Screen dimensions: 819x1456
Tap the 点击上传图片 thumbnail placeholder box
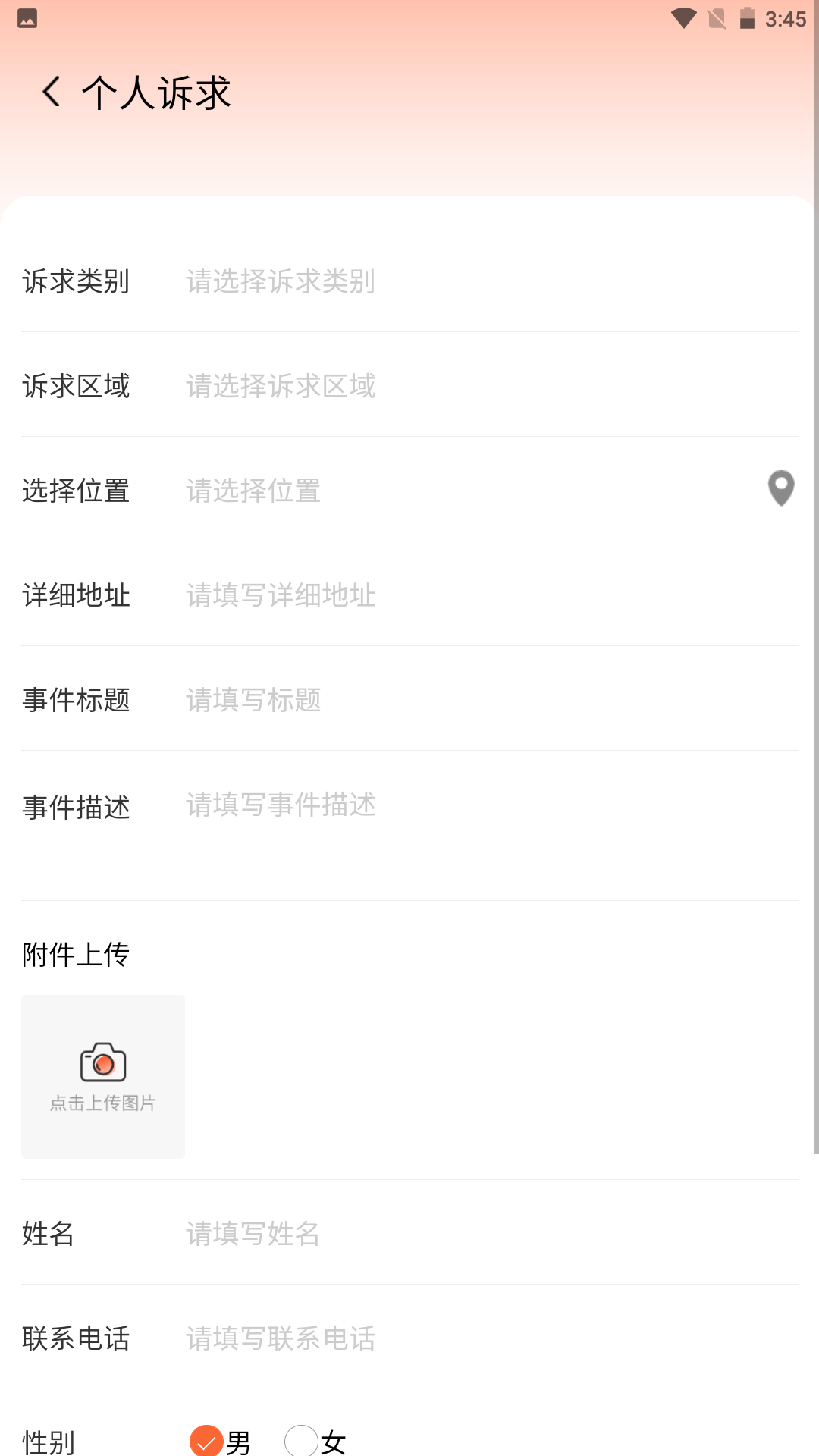point(102,1076)
